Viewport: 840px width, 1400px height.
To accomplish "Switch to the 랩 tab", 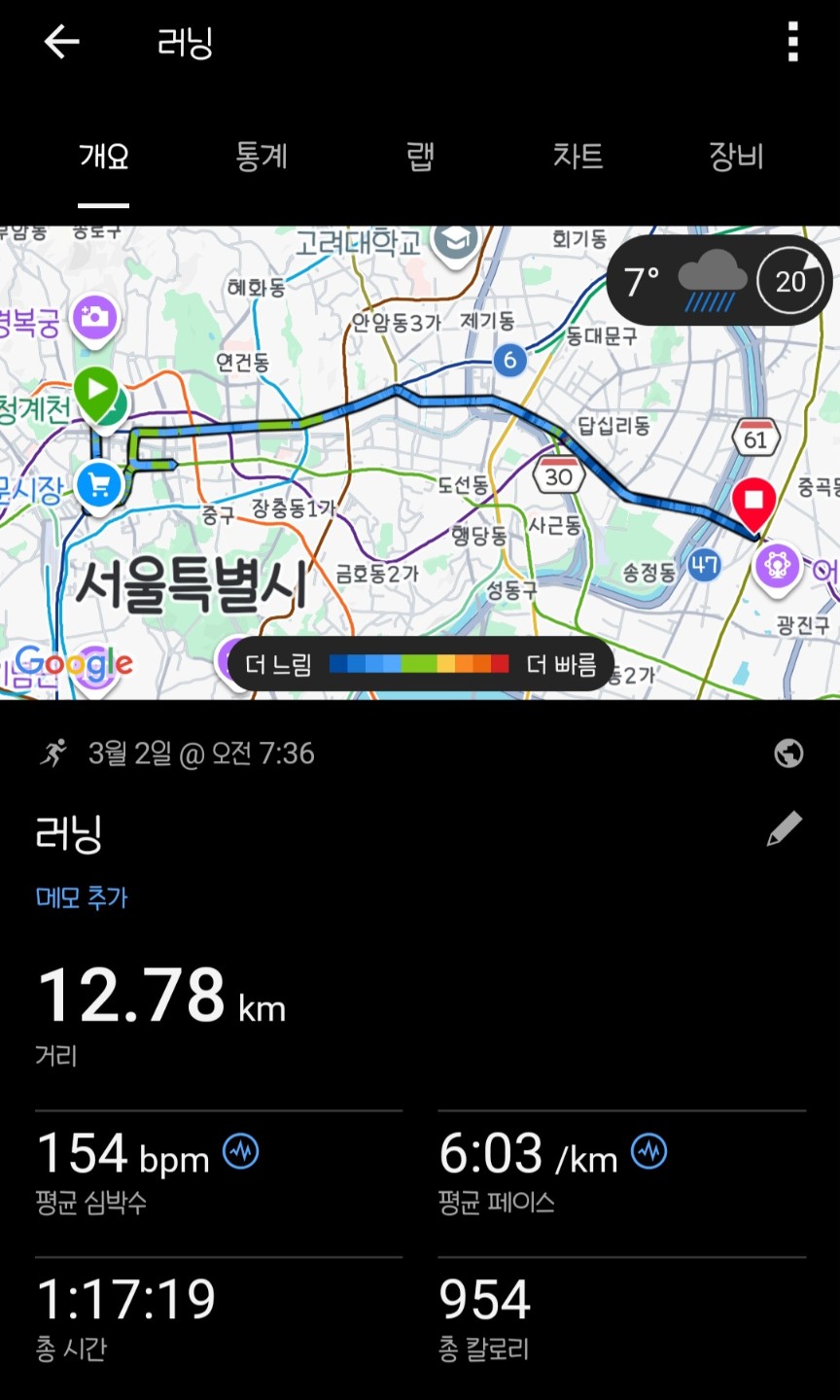I will 420,157.
